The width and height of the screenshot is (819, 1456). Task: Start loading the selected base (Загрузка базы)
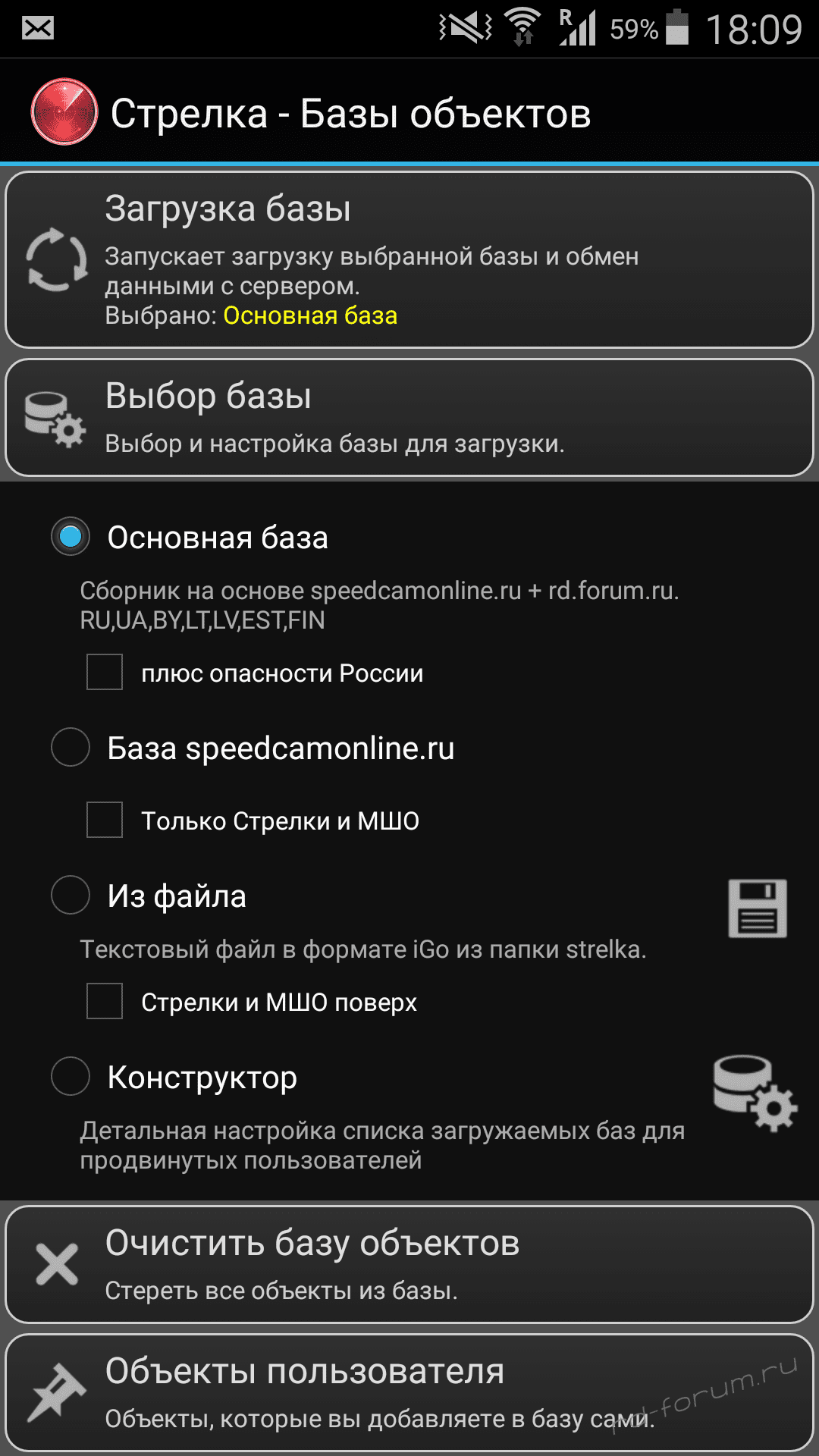(x=409, y=260)
